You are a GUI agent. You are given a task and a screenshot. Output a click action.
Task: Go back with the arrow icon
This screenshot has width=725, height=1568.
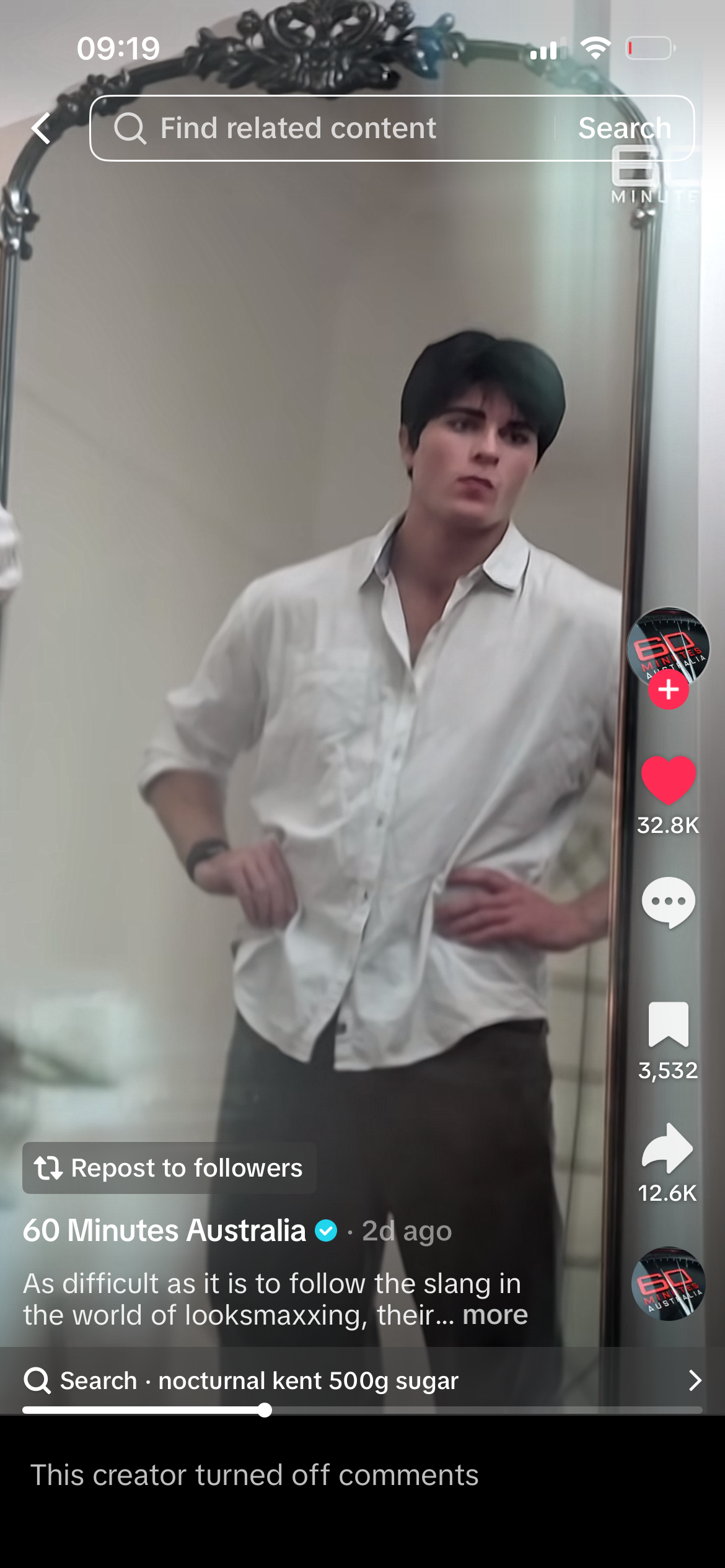(41, 128)
